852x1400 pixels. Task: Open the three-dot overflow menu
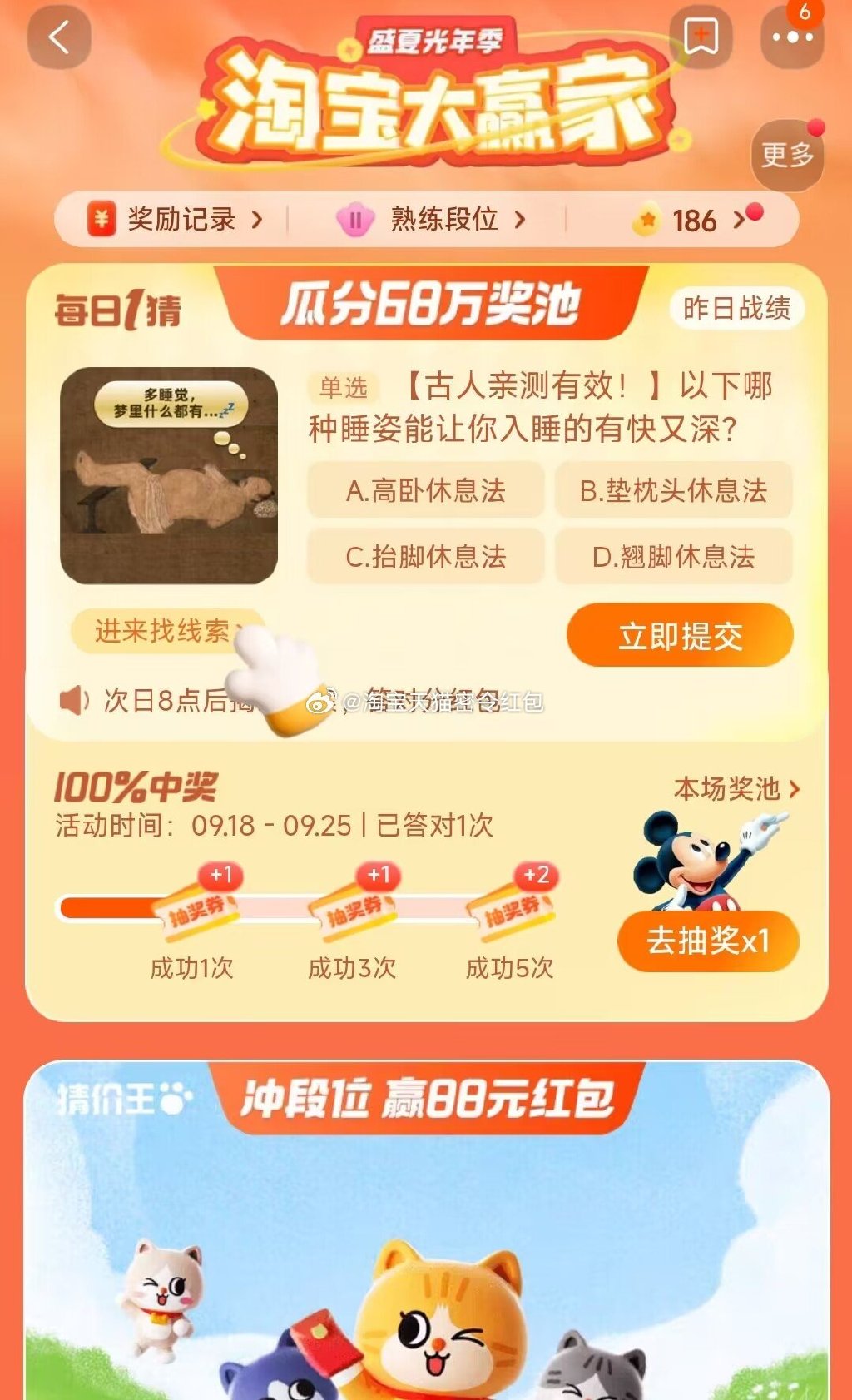[791, 37]
